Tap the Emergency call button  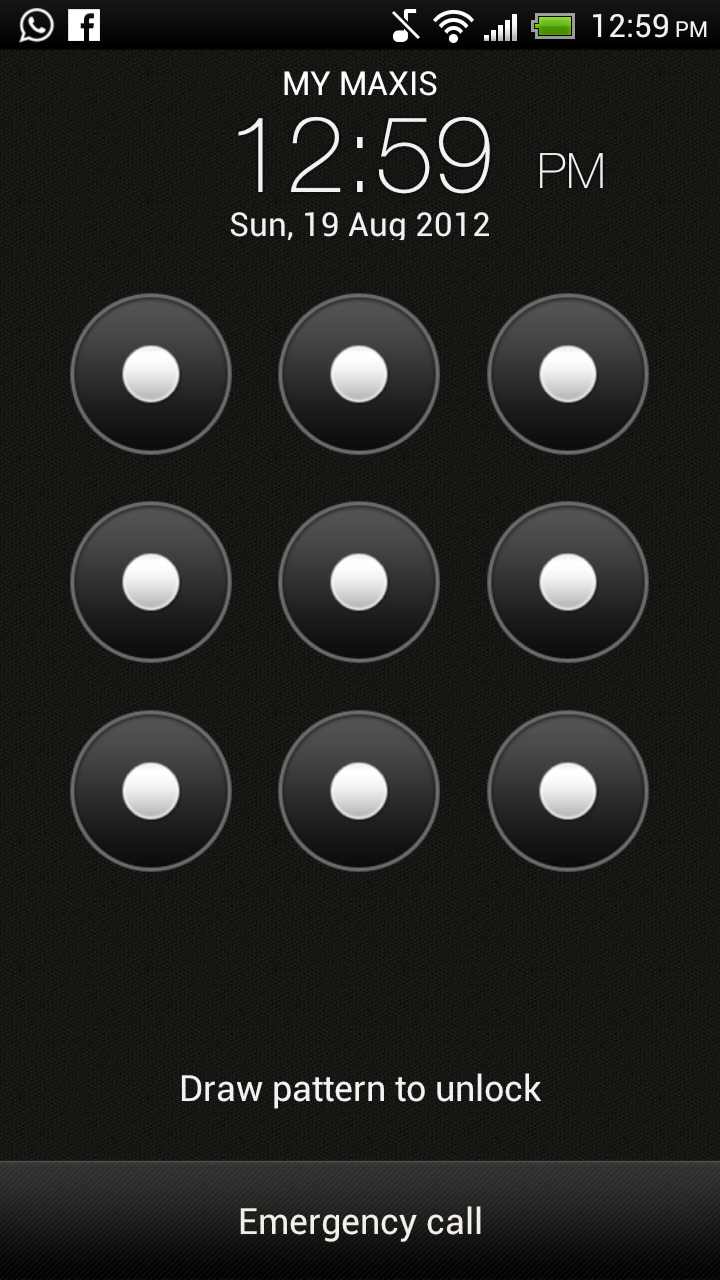click(360, 1221)
